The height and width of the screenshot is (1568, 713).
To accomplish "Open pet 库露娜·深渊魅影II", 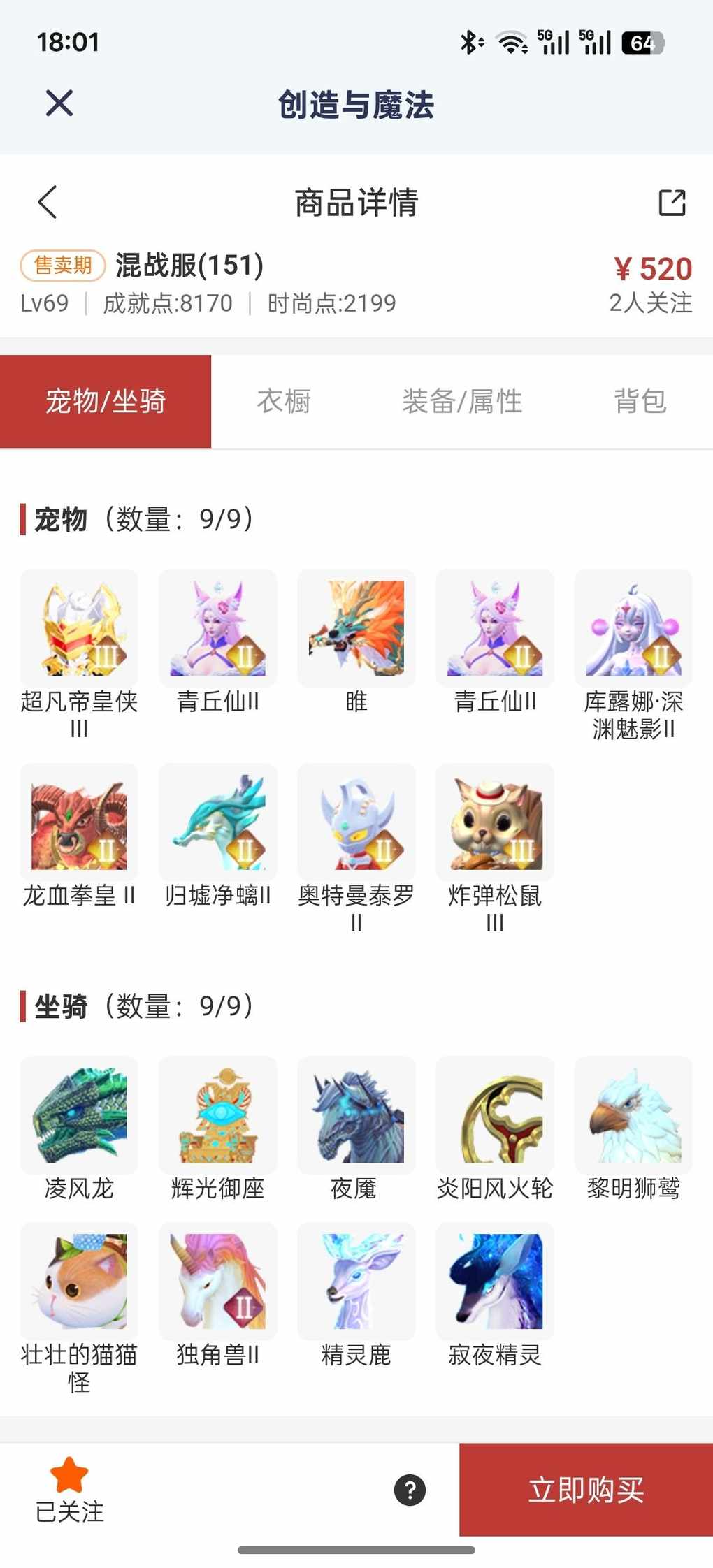I will [x=633, y=627].
